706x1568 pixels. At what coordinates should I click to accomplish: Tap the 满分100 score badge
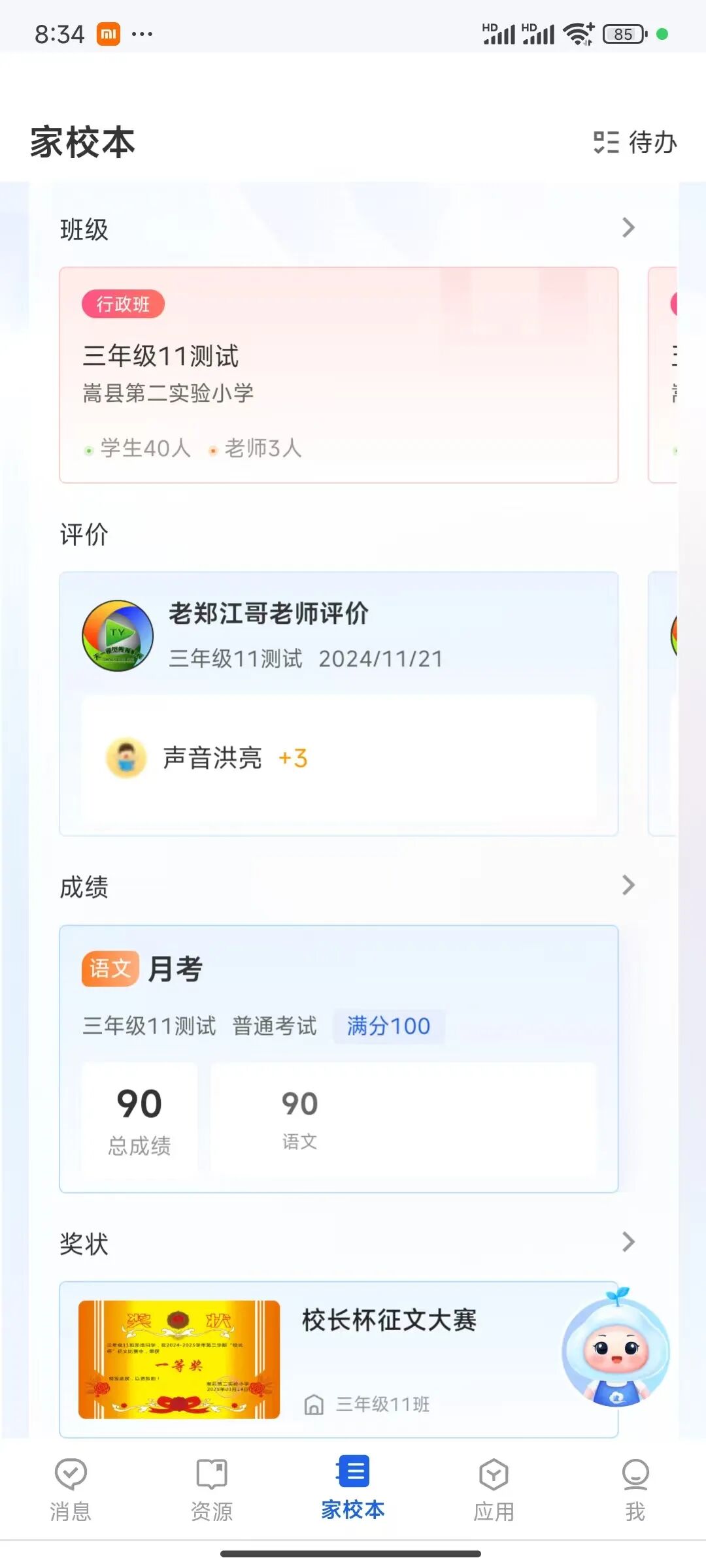pyautogui.click(x=389, y=1026)
